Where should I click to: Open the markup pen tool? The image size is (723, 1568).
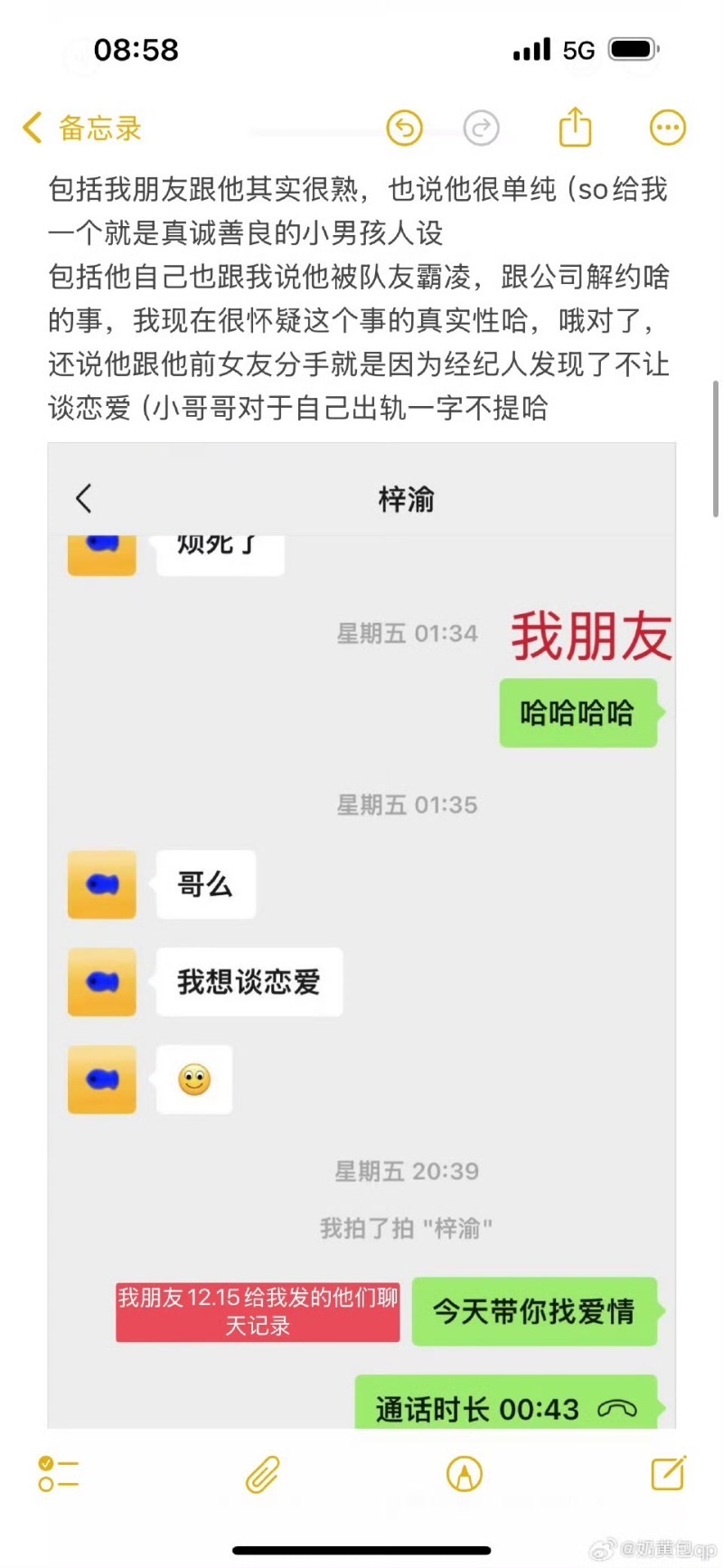pyautogui.click(x=465, y=1474)
